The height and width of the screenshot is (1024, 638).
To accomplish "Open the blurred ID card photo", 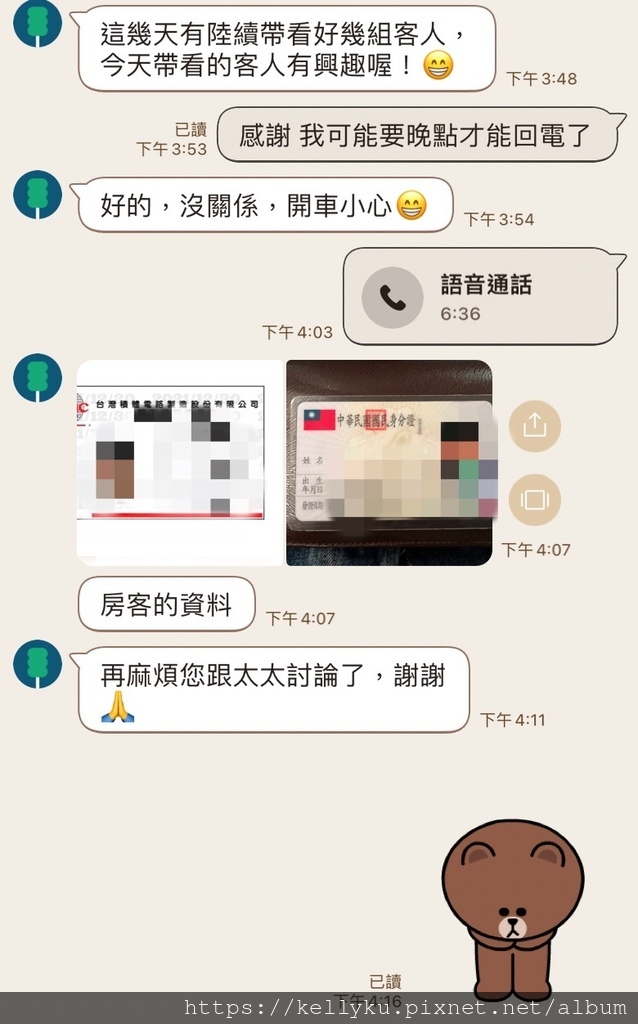I will (x=389, y=462).
